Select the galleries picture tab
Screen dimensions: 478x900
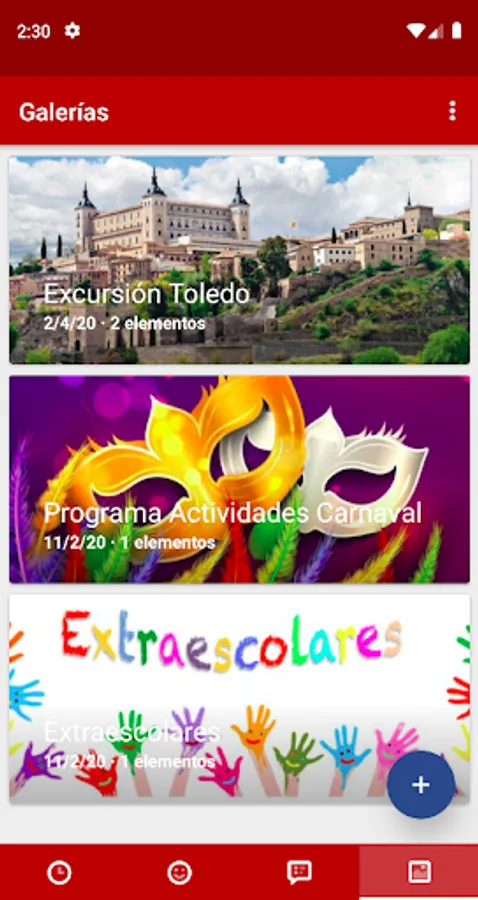419,872
